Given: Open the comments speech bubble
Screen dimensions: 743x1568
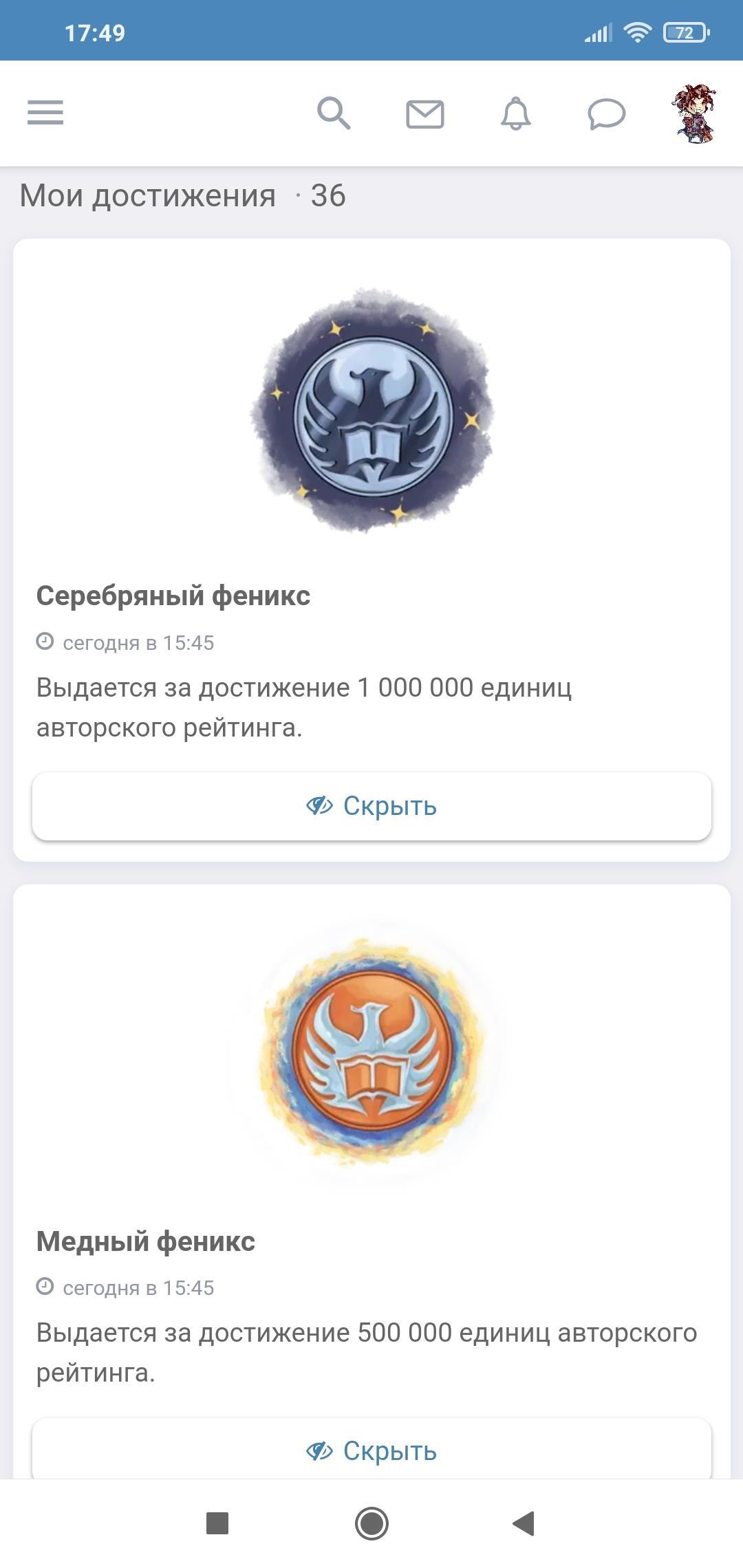Looking at the screenshot, I should click(606, 114).
